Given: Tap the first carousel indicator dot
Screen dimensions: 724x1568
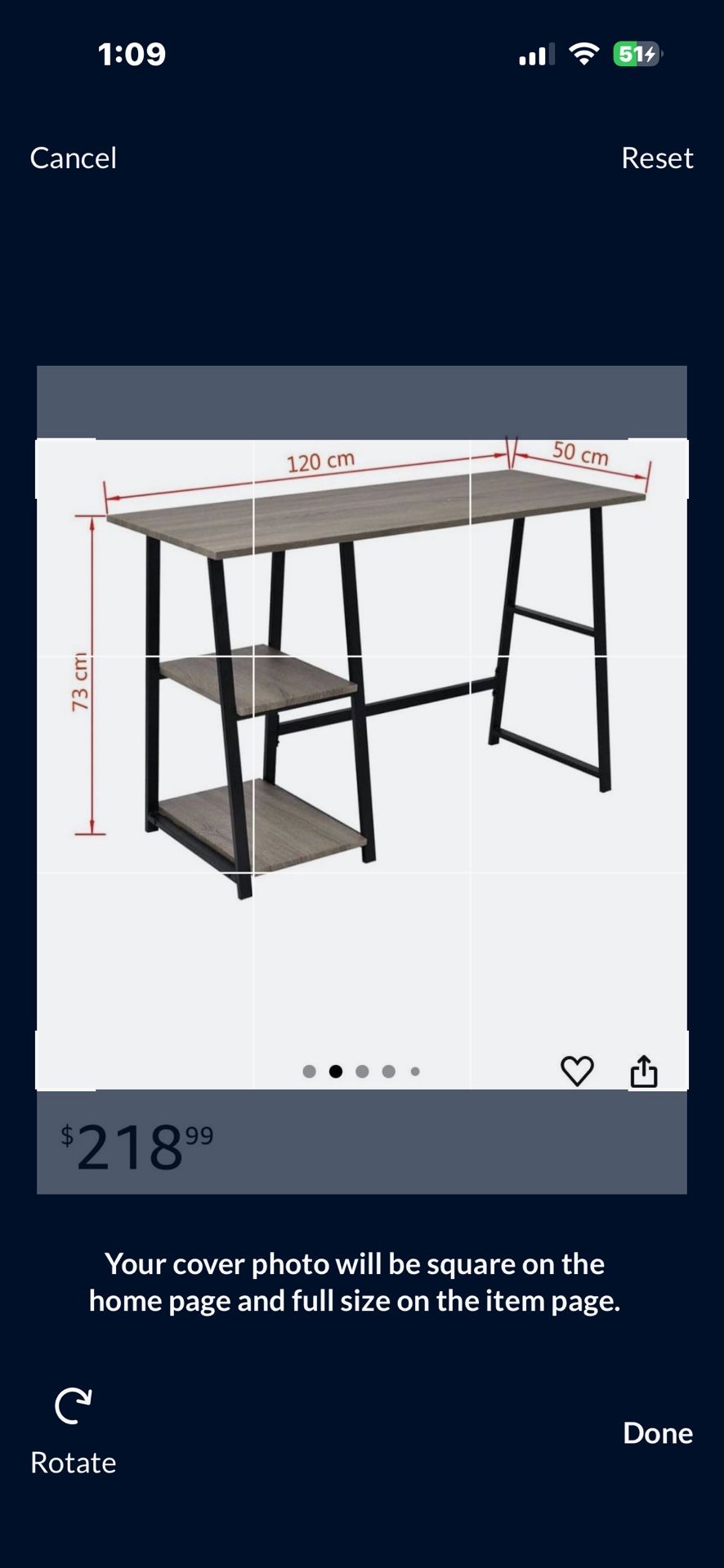Looking at the screenshot, I should click(309, 1071).
